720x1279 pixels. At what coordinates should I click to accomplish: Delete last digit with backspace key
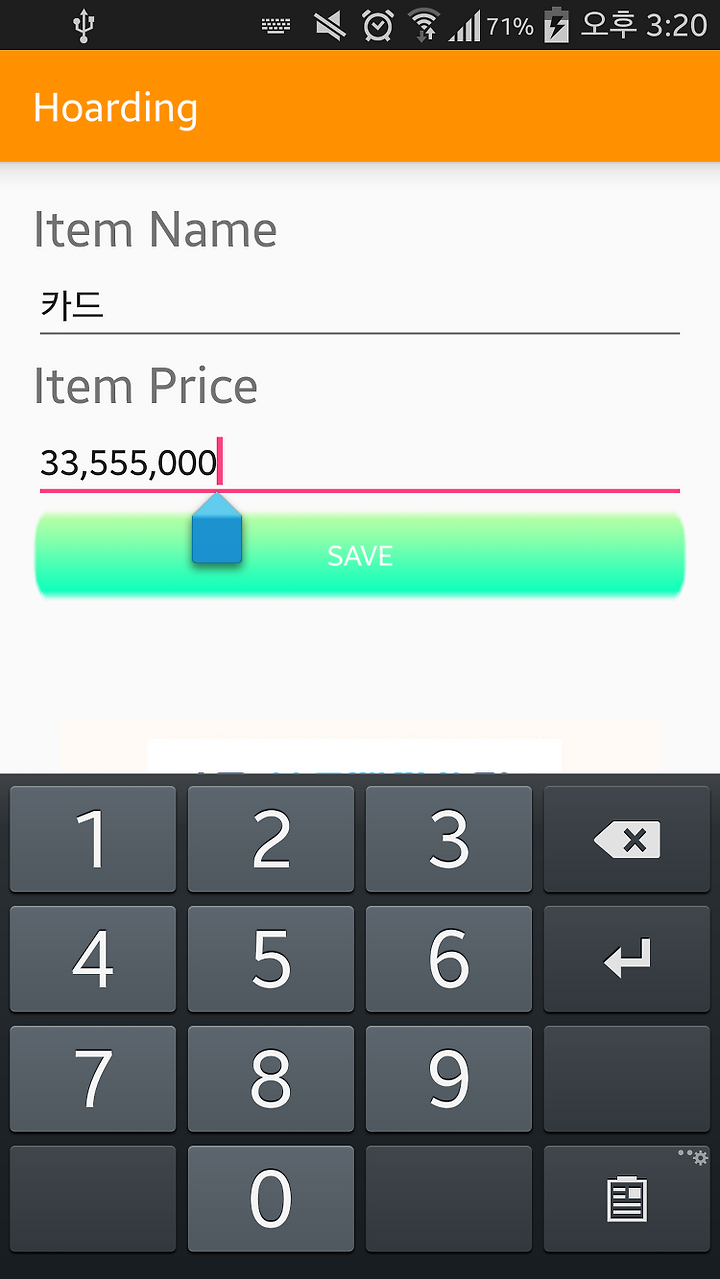point(627,839)
